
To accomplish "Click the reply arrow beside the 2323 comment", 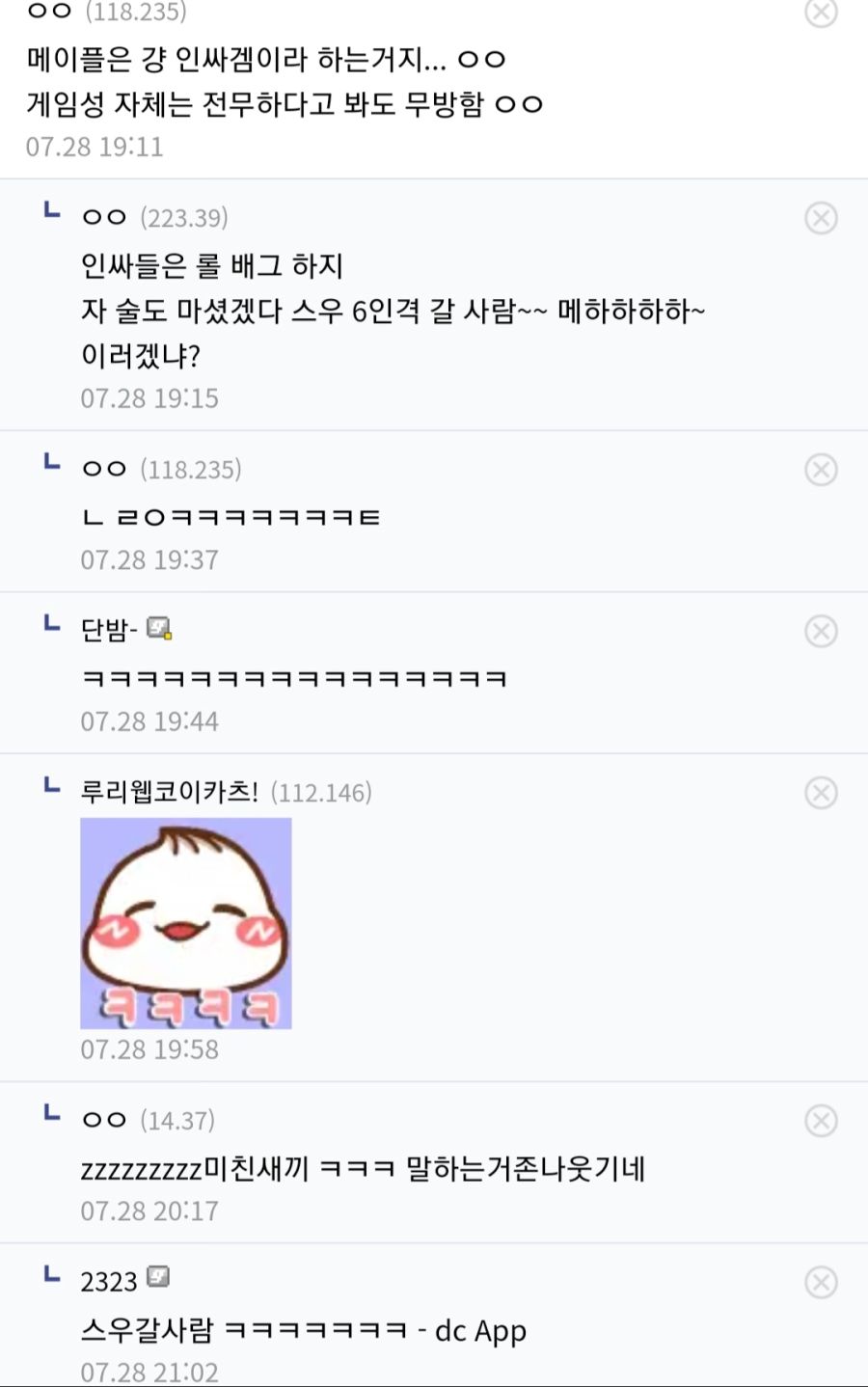I will [50, 1275].
